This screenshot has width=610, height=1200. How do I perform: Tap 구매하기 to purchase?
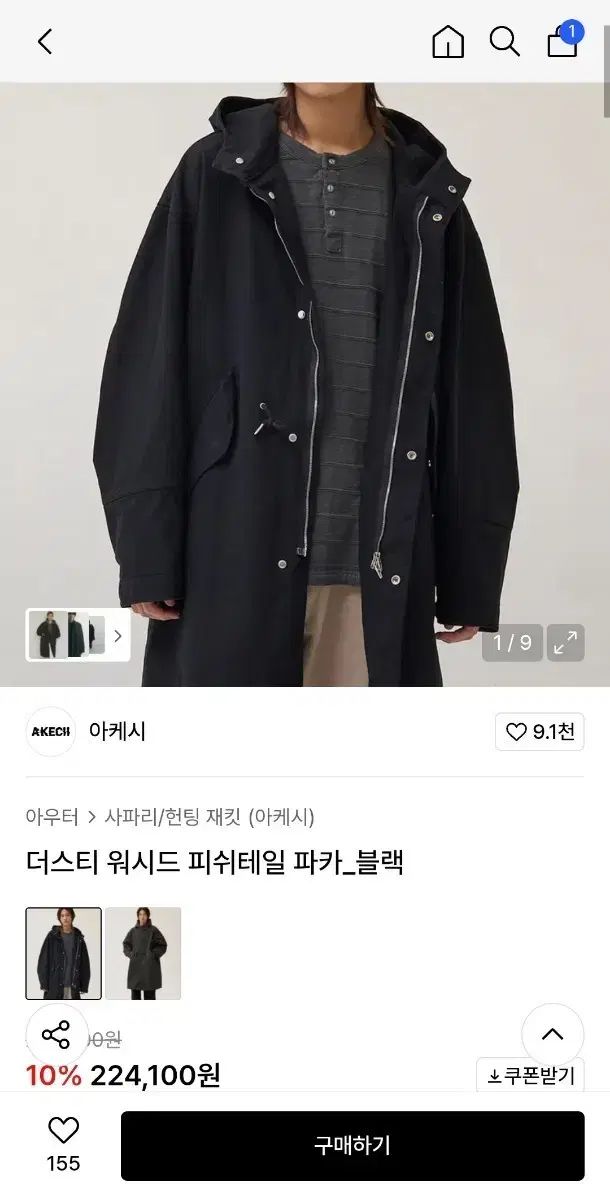coord(352,1145)
